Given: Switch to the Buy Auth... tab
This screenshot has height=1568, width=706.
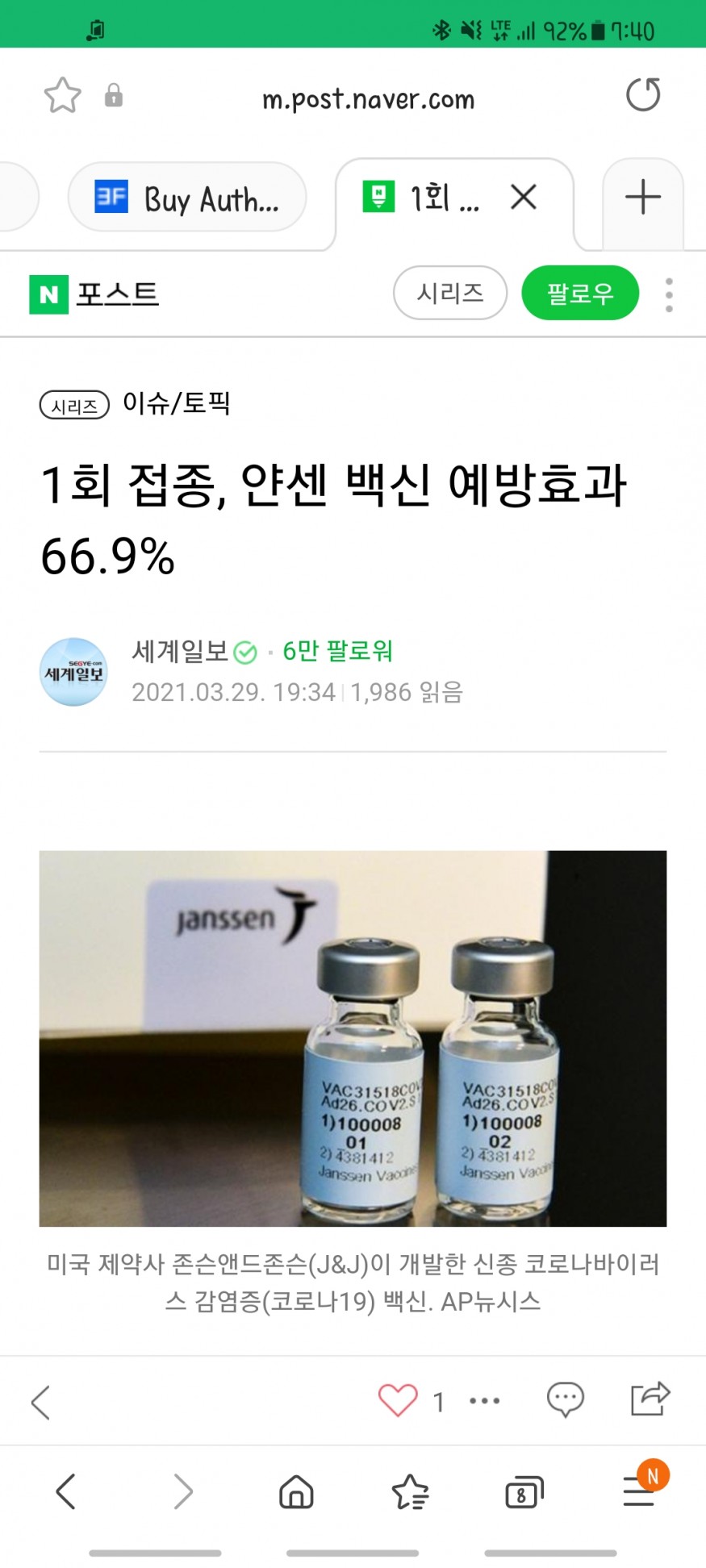Looking at the screenshot, I should click(187, 198).
